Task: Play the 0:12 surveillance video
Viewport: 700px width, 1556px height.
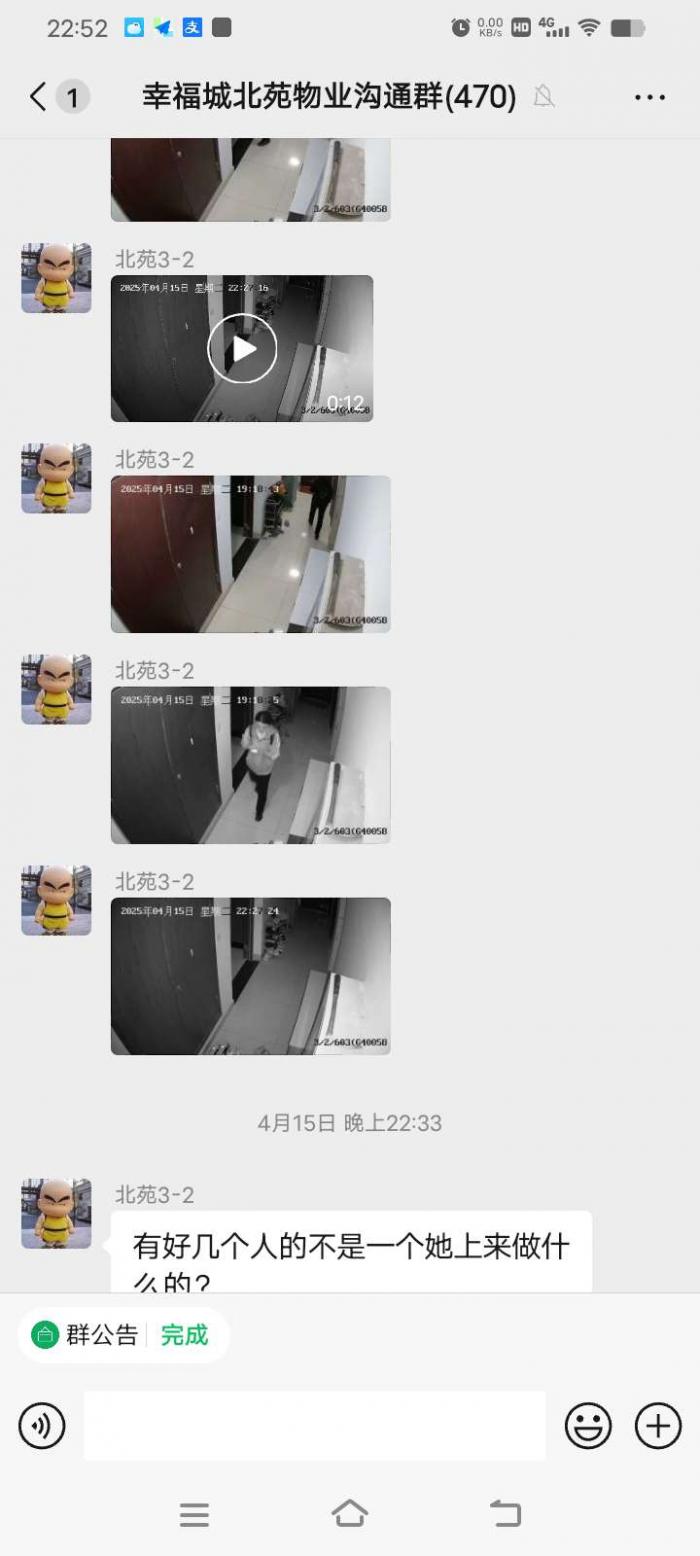Action: tap(242, 348)
